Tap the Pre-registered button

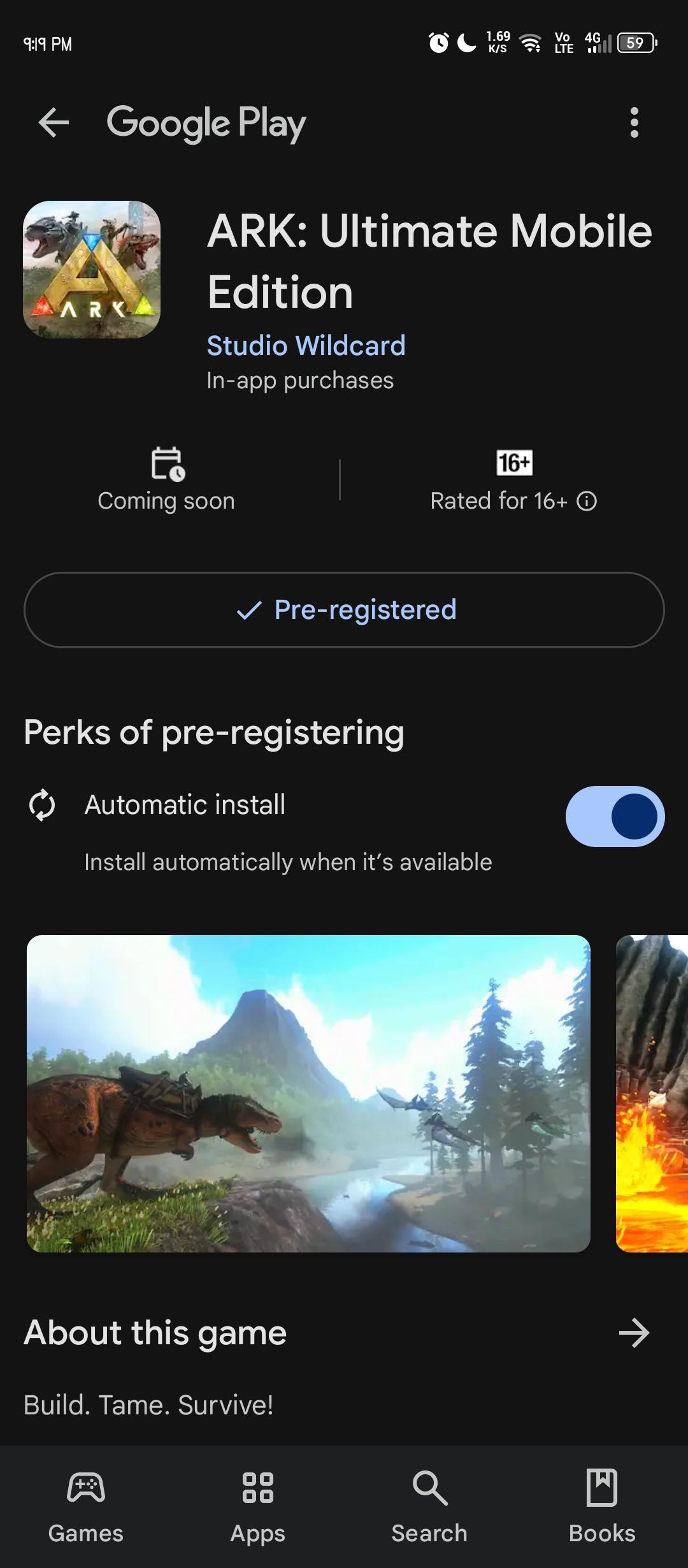tap(344, 610)
